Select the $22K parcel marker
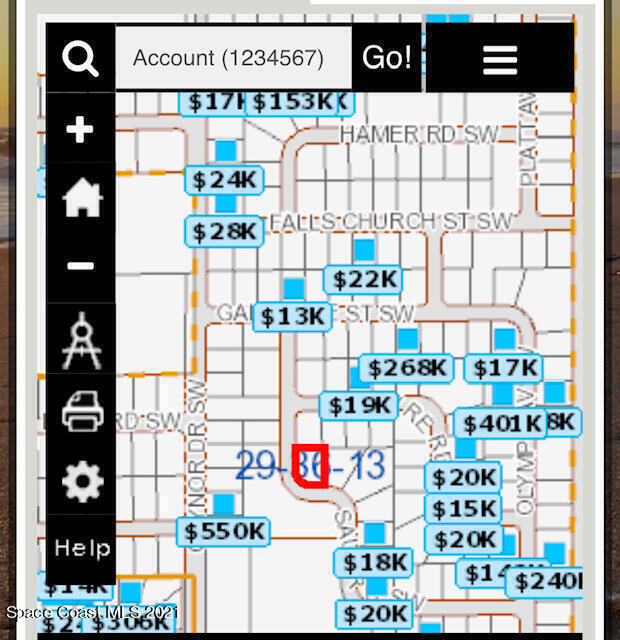The width and height of the screenshot is (620, 640). 364,280
